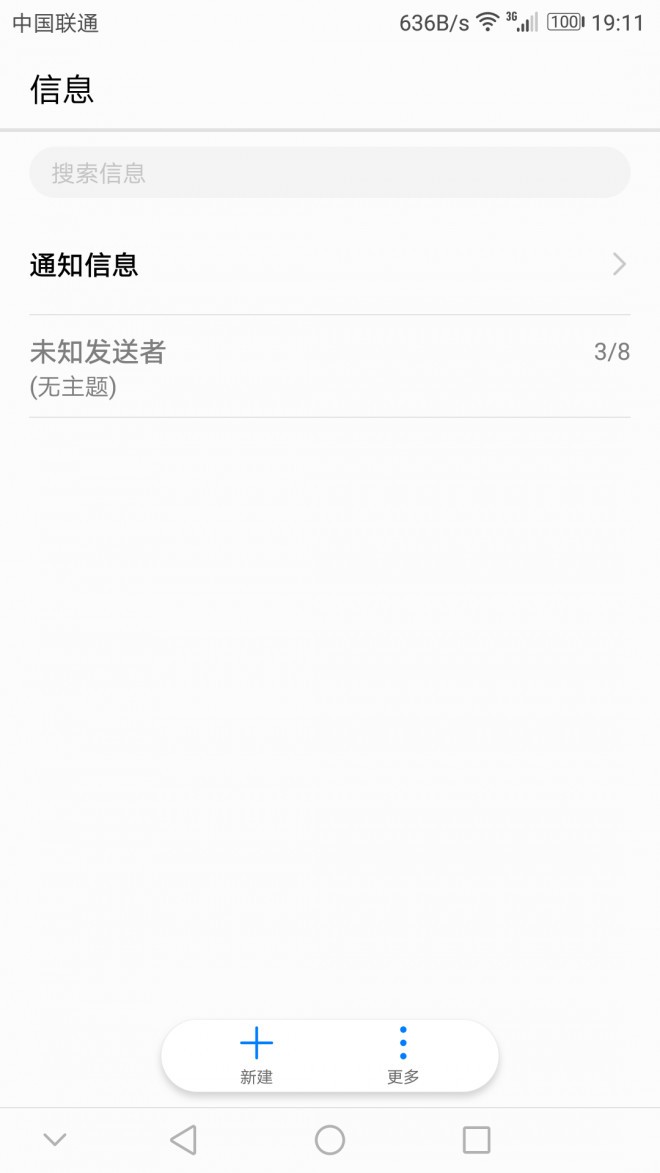Image resolution: width=660 pixels, height=1173 pixels.
Task: Return to the home screen
Action: (330, 1139)
